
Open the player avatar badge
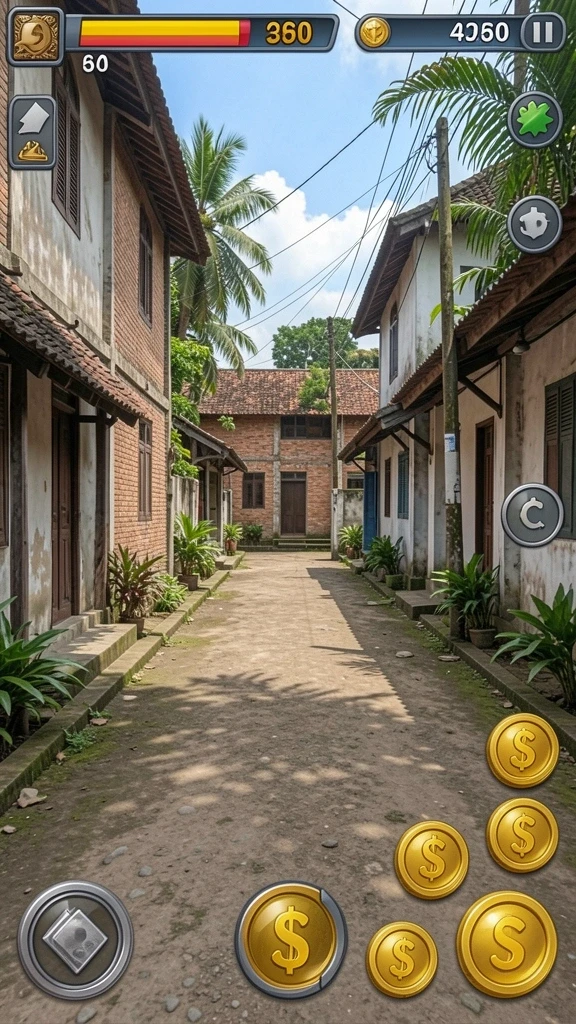pos(36,37)
